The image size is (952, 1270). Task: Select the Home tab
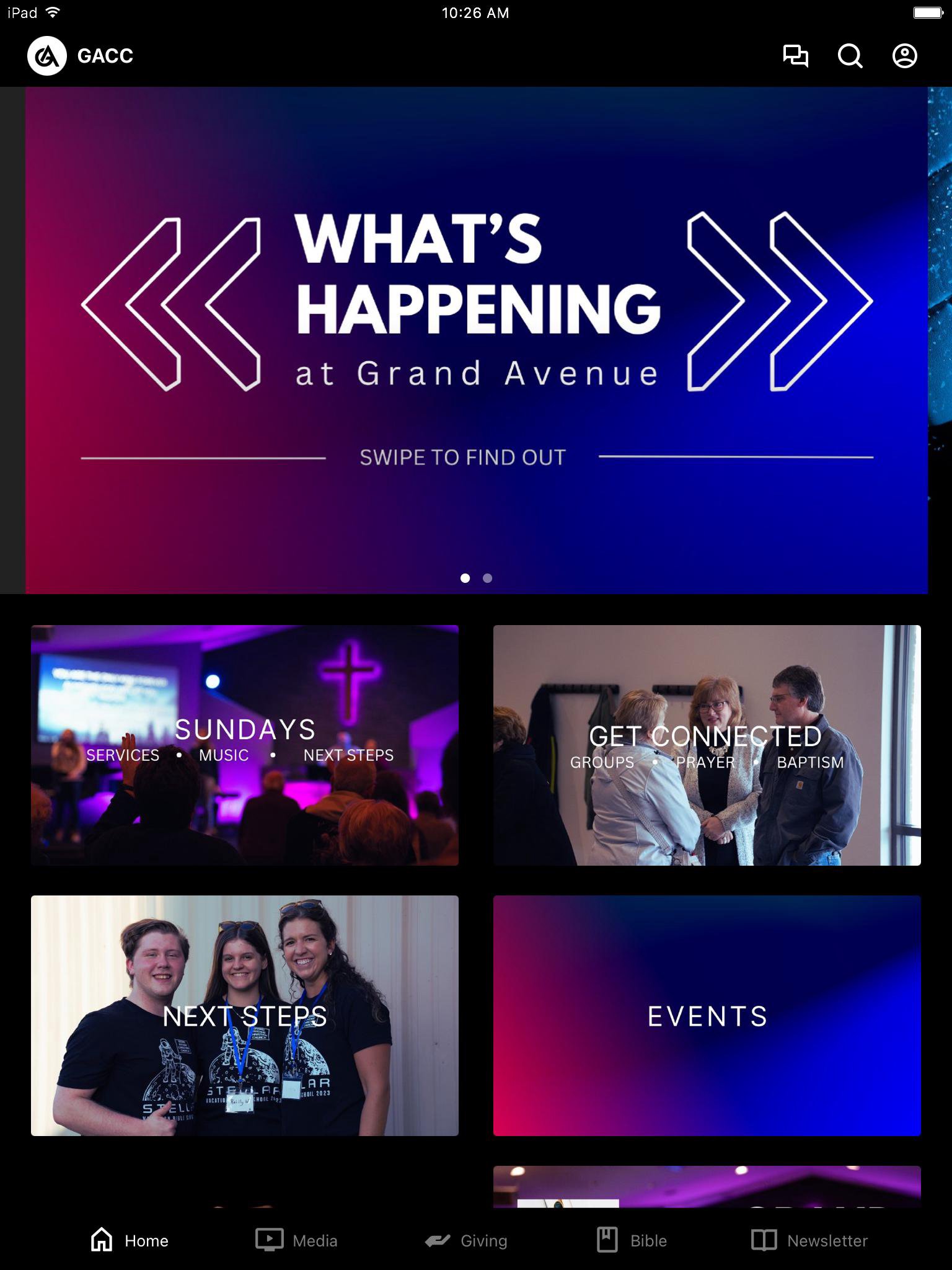(130, 1240)
